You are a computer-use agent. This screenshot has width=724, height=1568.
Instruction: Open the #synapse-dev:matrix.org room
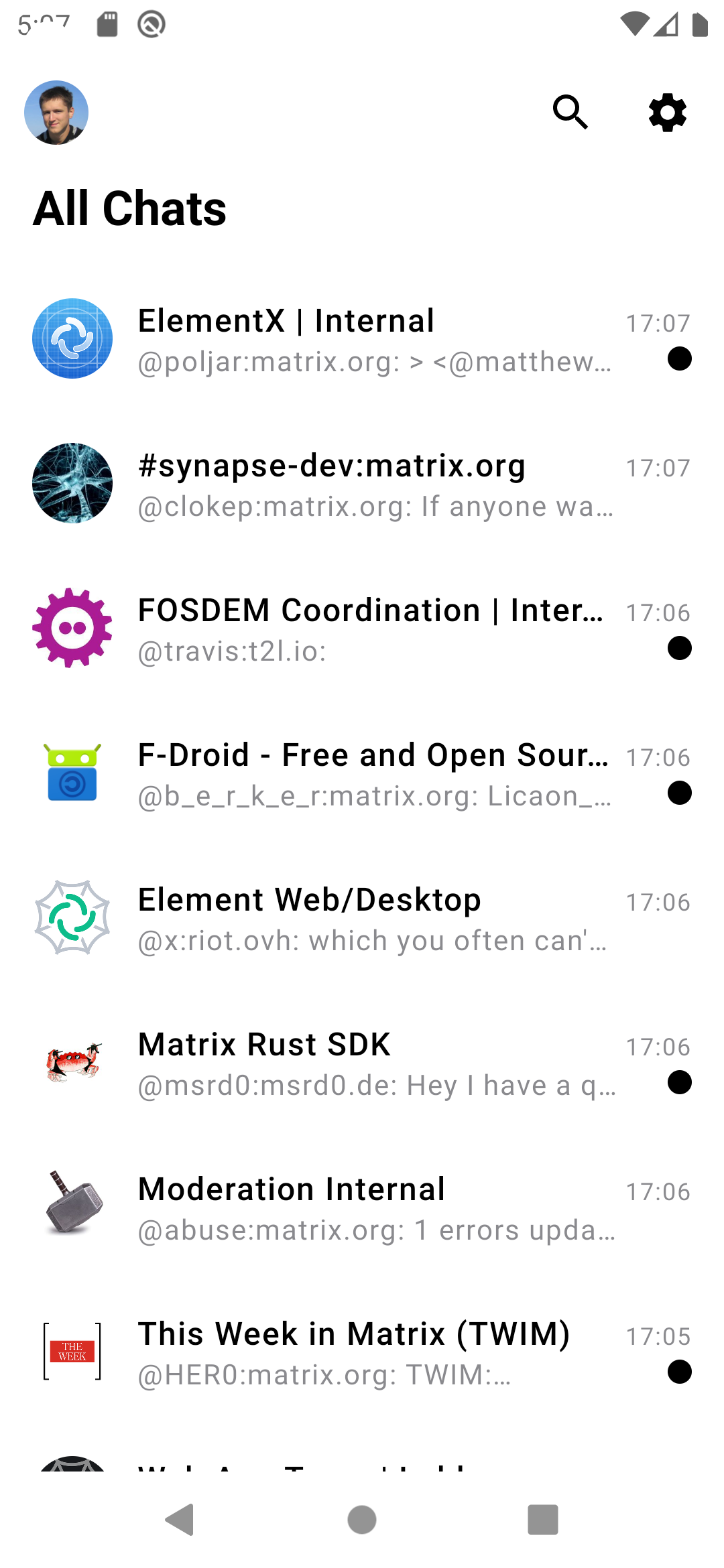[x=362, y=484]
